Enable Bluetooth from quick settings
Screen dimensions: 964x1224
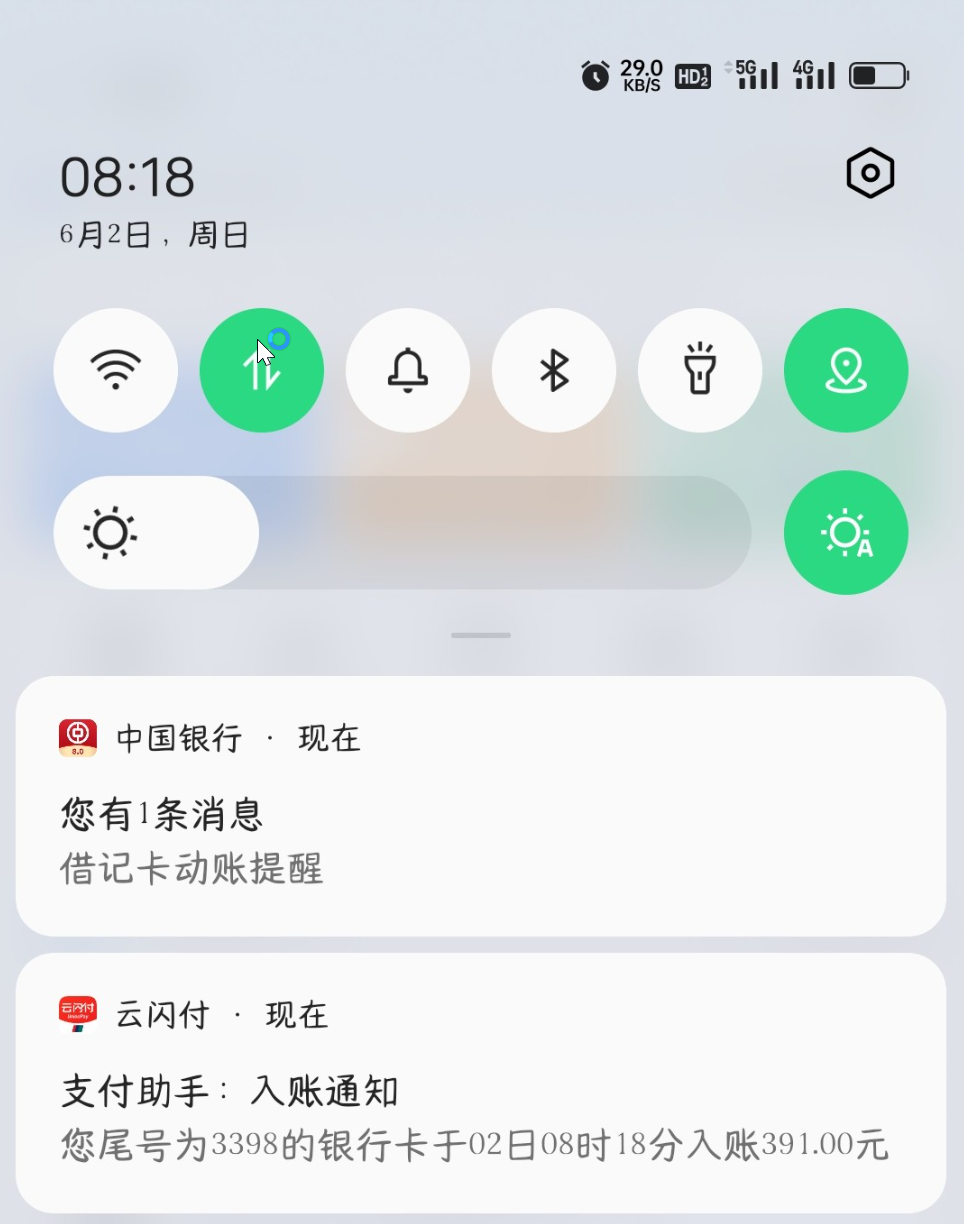(x=554, y=370)
